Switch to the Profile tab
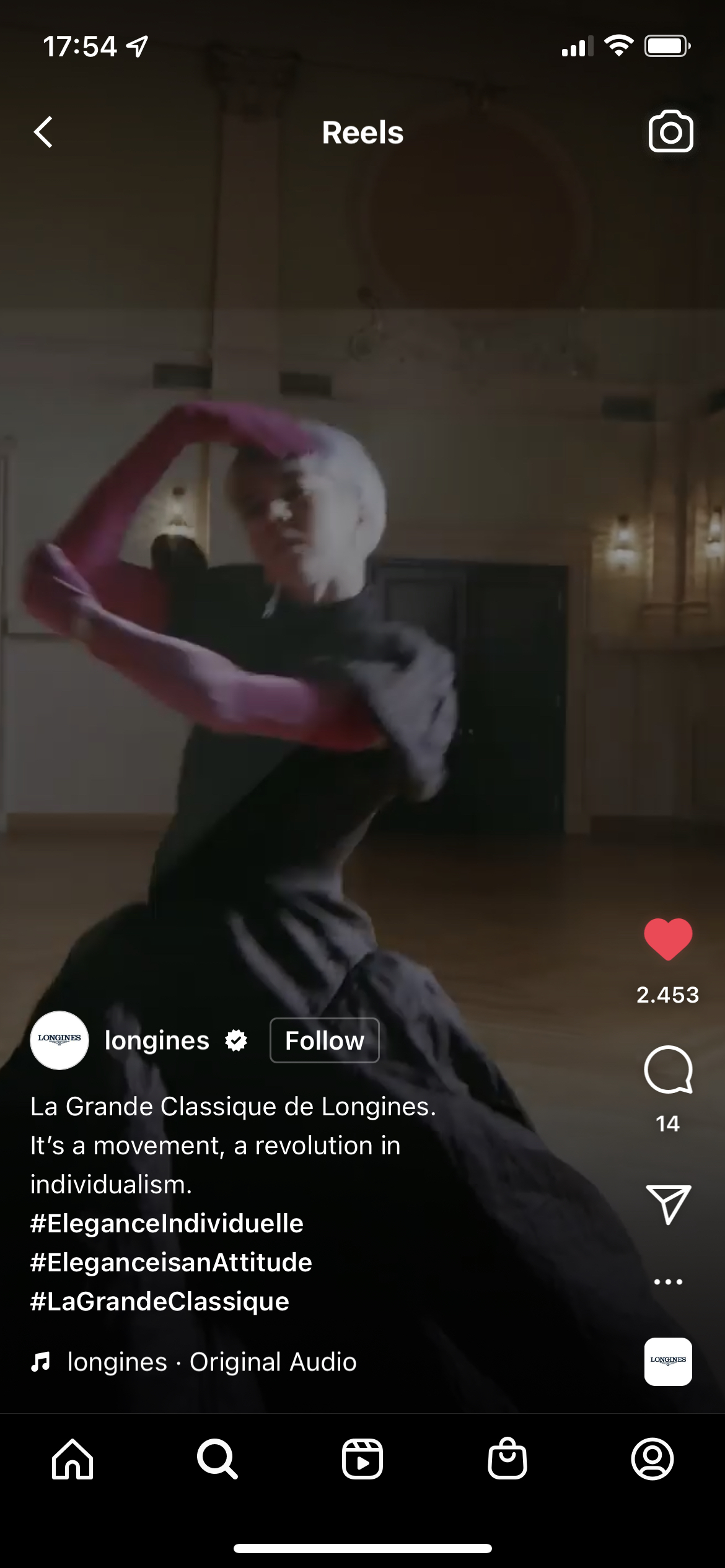This screenshot has width=725, height=1568. tap(652, 1459)
